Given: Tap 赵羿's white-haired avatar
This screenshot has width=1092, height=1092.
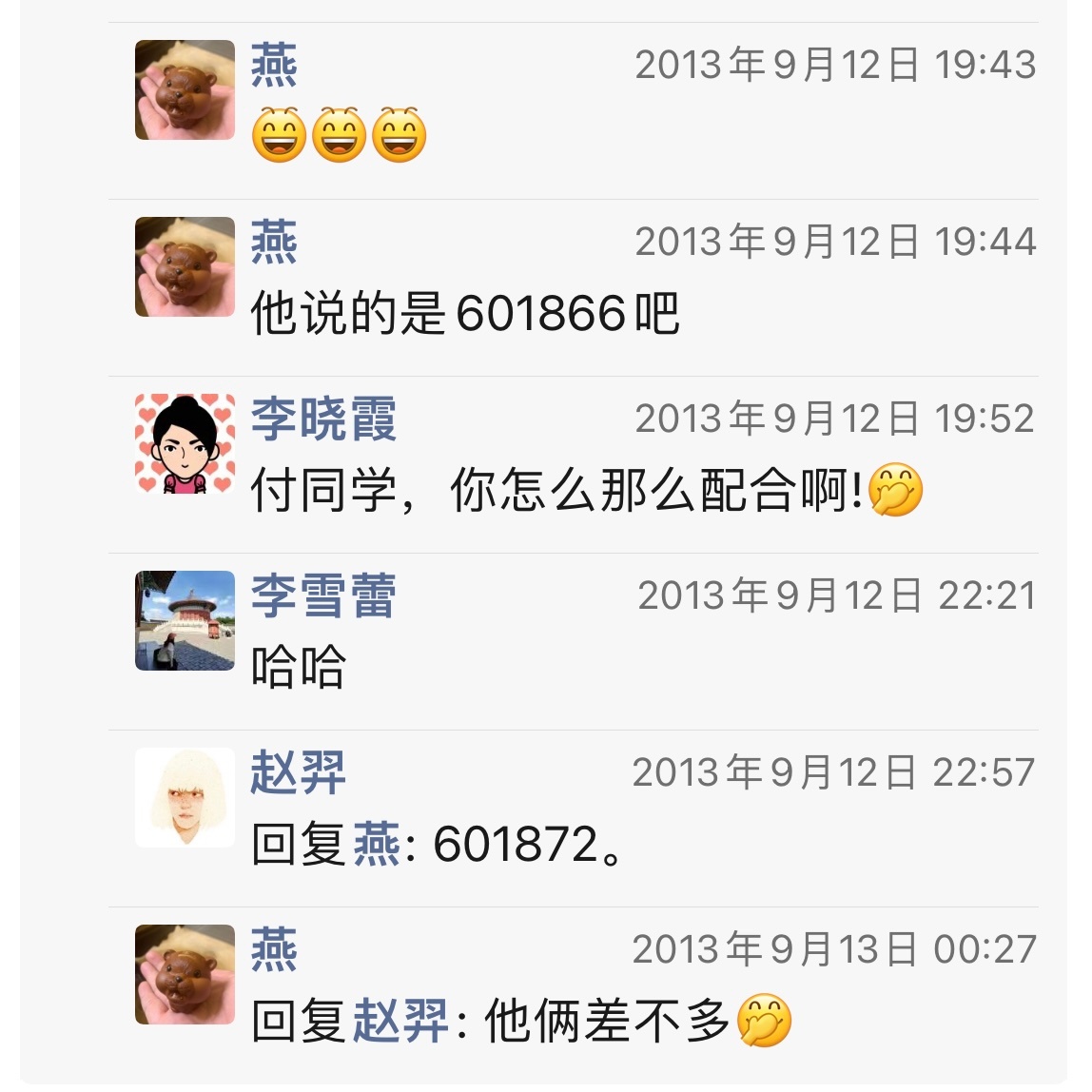Looking at the screenshot, I should pos(185,797).
